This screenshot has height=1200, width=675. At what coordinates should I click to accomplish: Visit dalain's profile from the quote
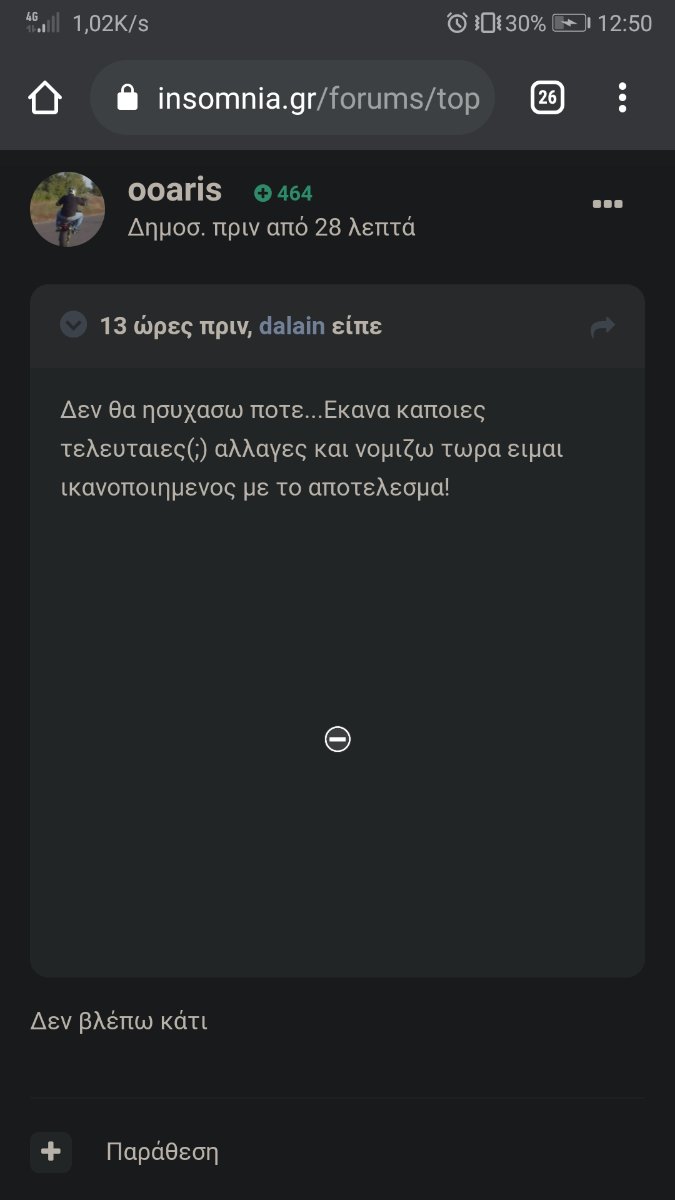tap(292, 326)
